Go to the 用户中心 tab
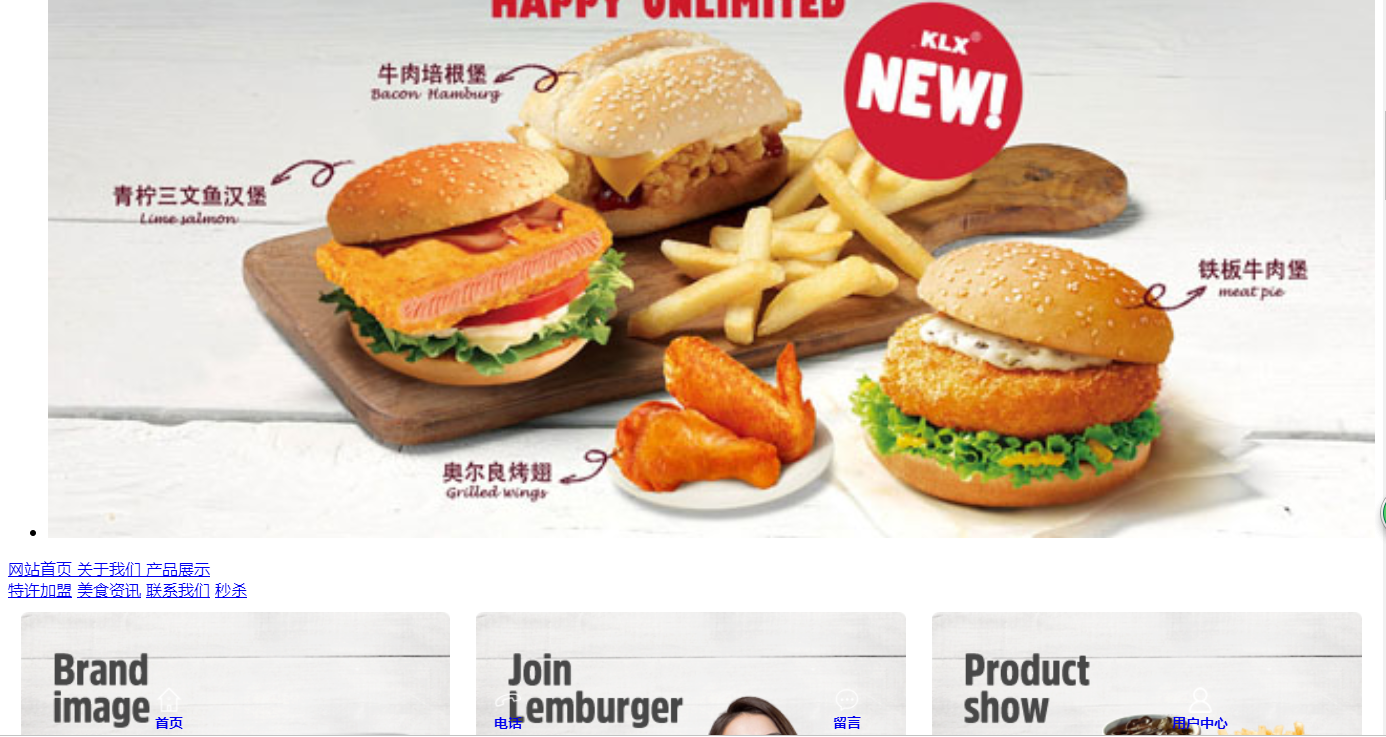The image size is (1386, 737). point(1200,710)
